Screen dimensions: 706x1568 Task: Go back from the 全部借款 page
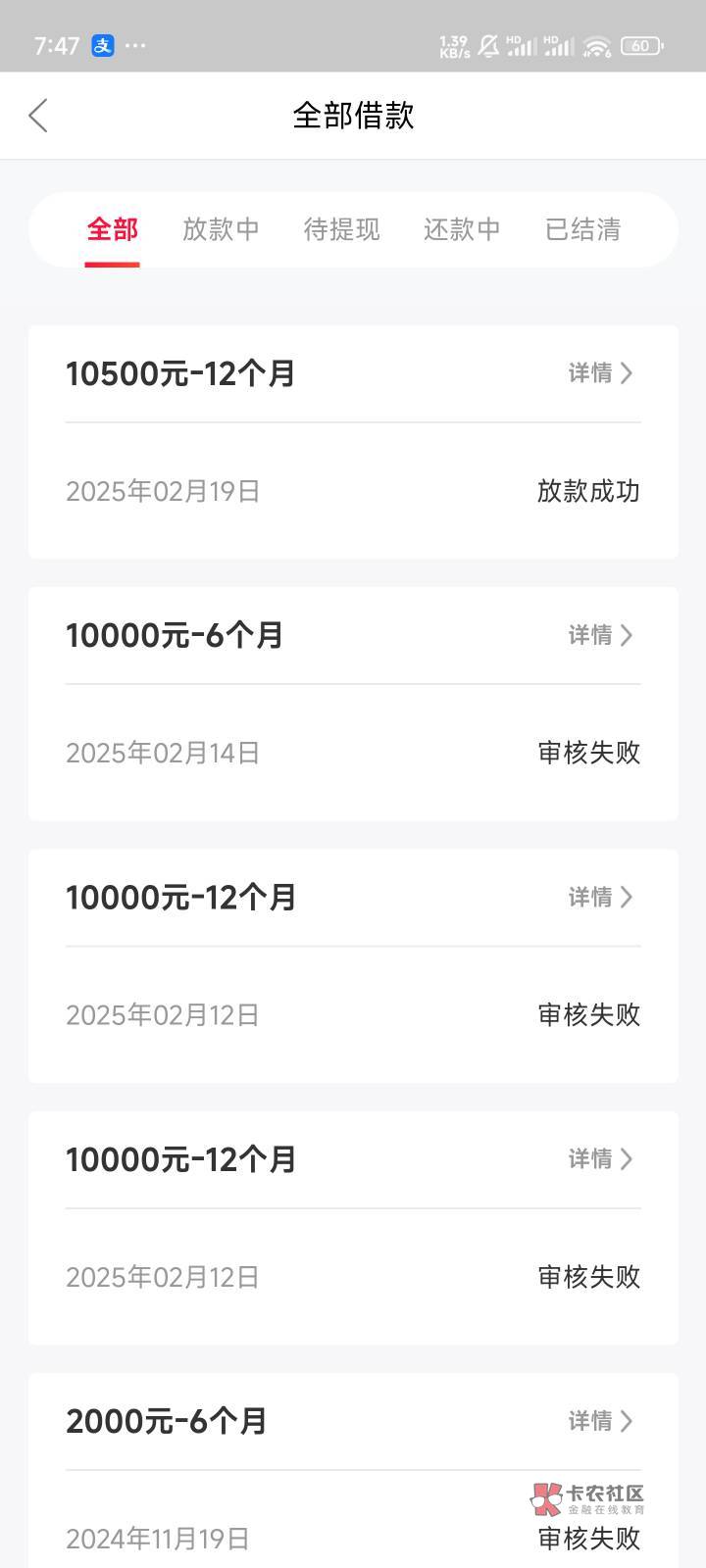(x=38, y=116)
